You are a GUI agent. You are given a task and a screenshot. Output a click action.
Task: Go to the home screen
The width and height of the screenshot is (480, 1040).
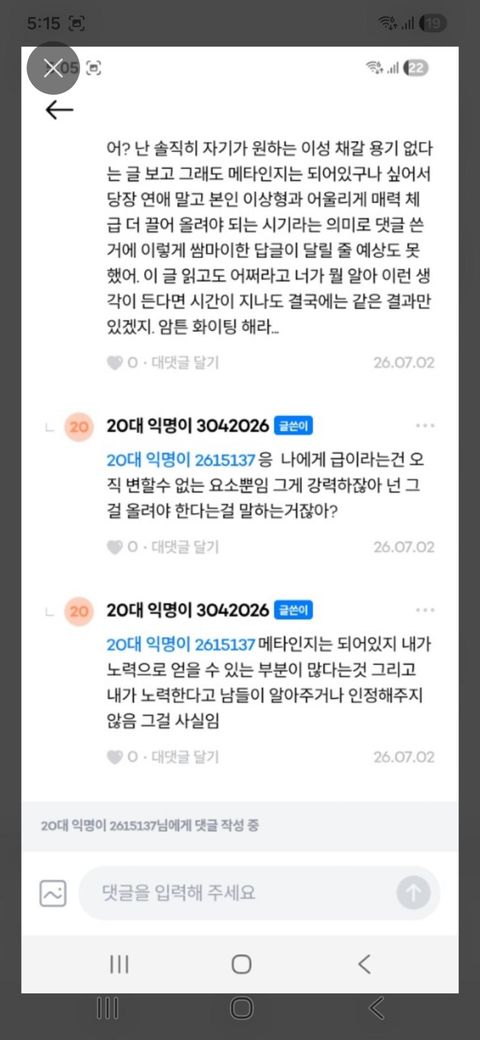tap(241, 1008)
